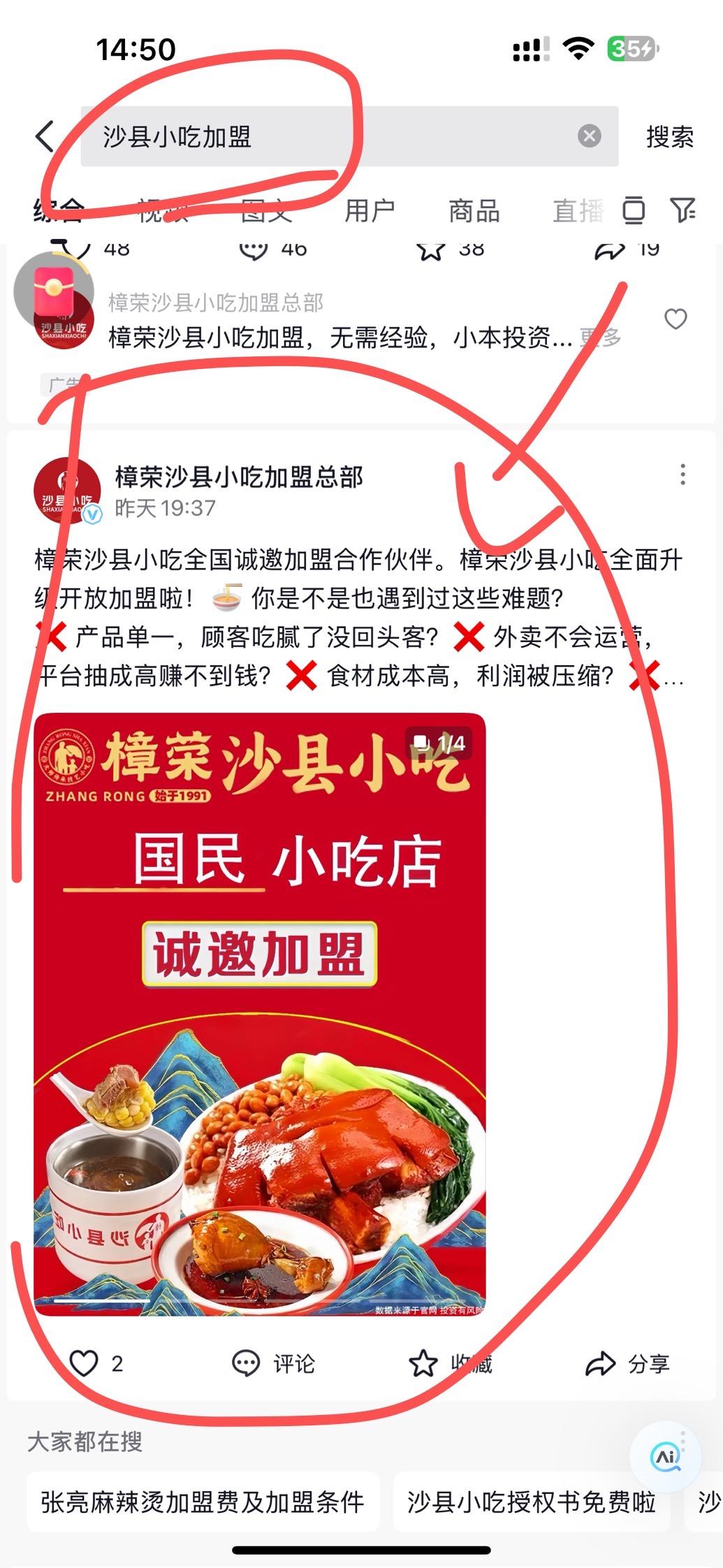Like the 樟荣沙县小吃加盟 ad comment
723x1568 pixels.
675,319
